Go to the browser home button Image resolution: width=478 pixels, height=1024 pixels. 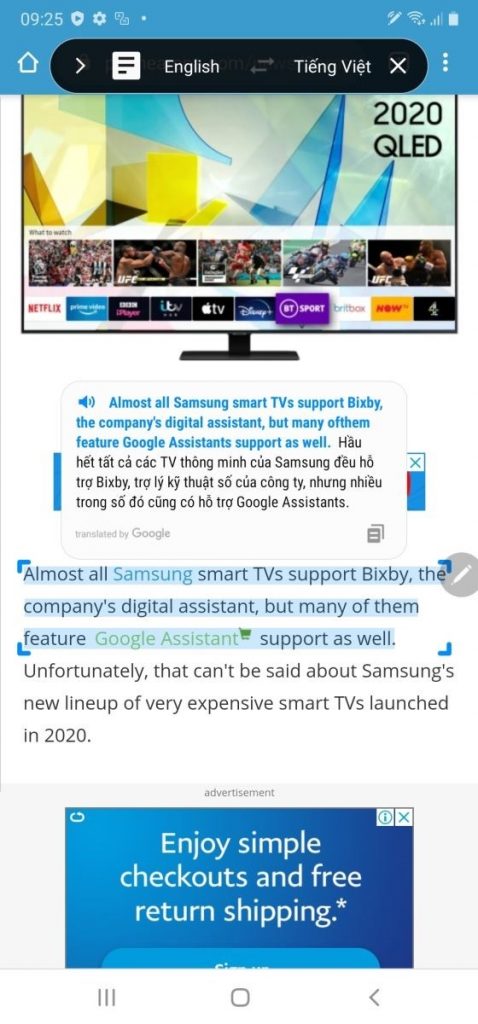point(27,64)
